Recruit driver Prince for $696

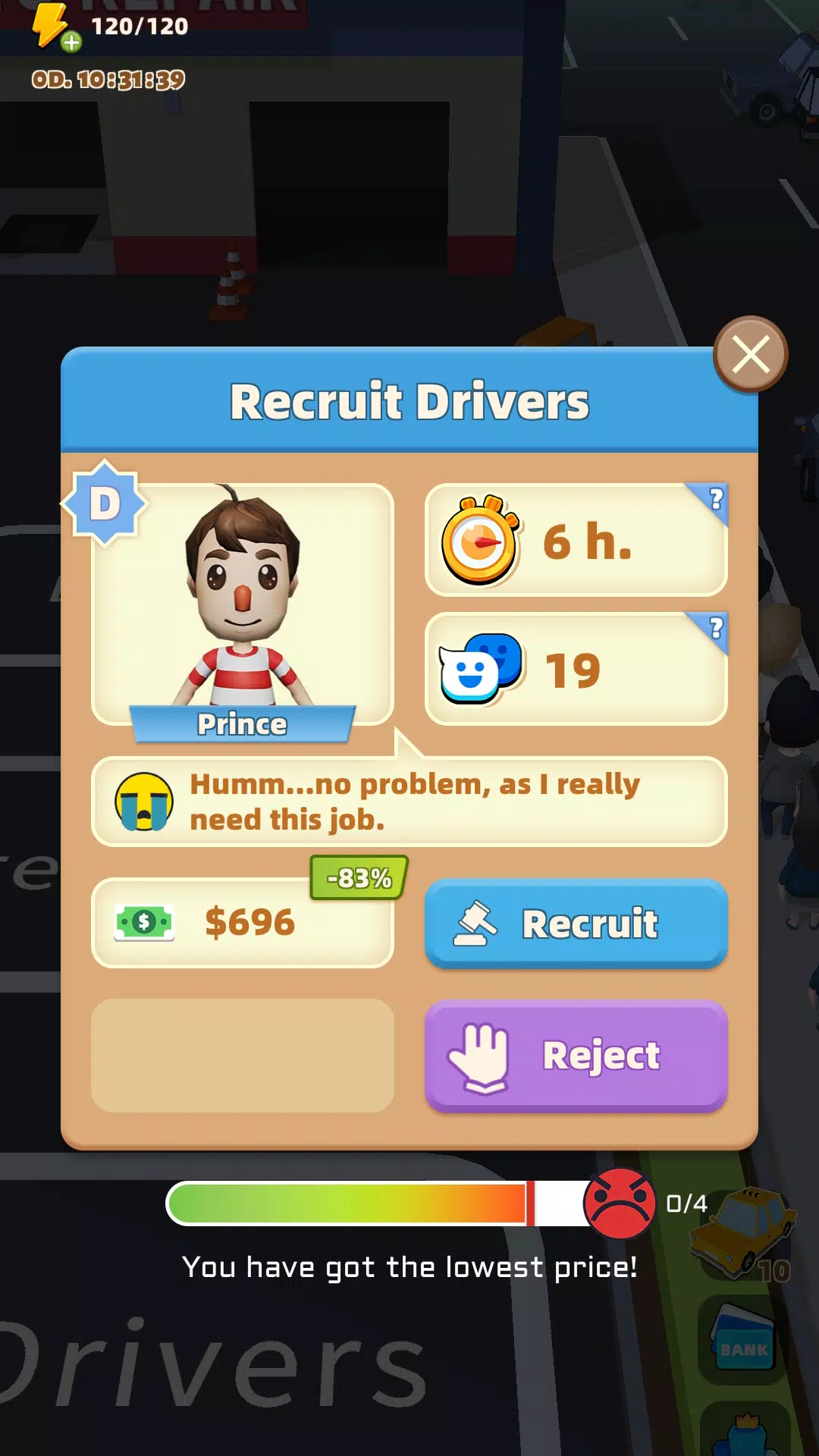click(576, 923)
